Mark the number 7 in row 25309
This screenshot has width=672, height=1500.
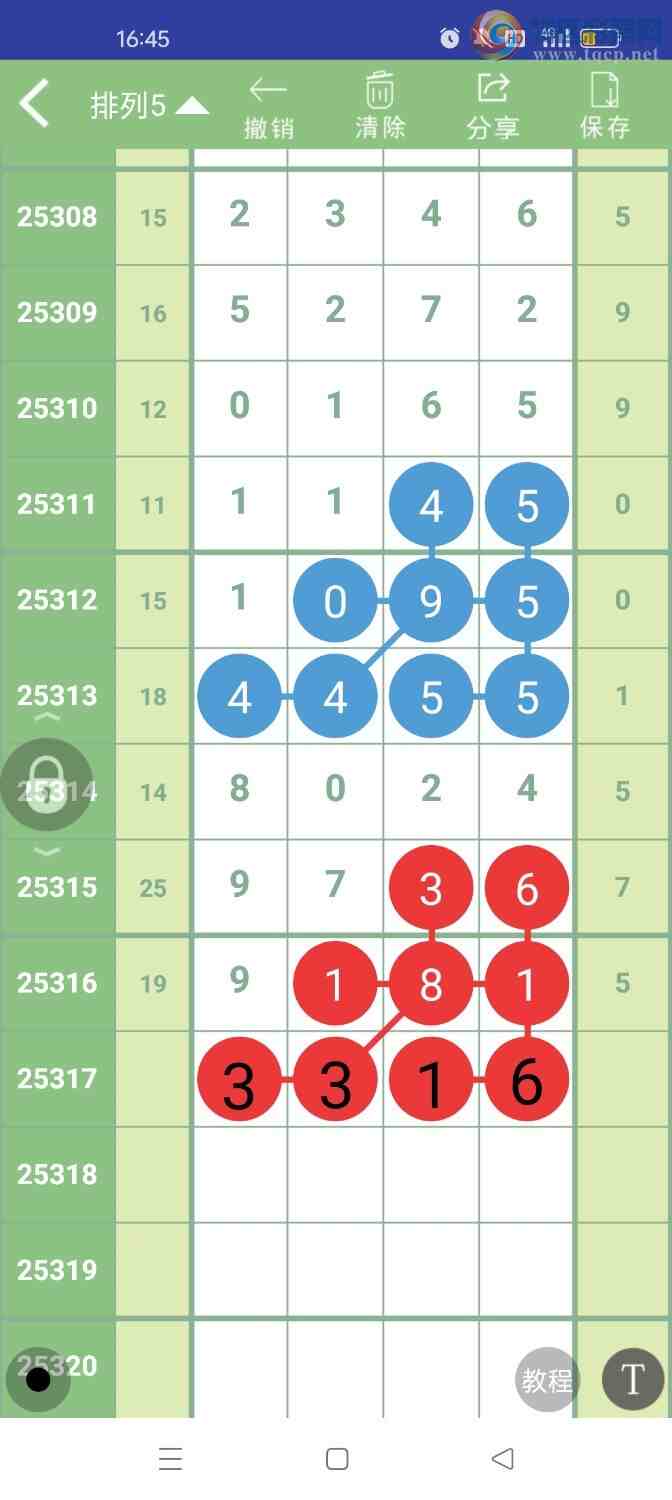tap(431, 310)
